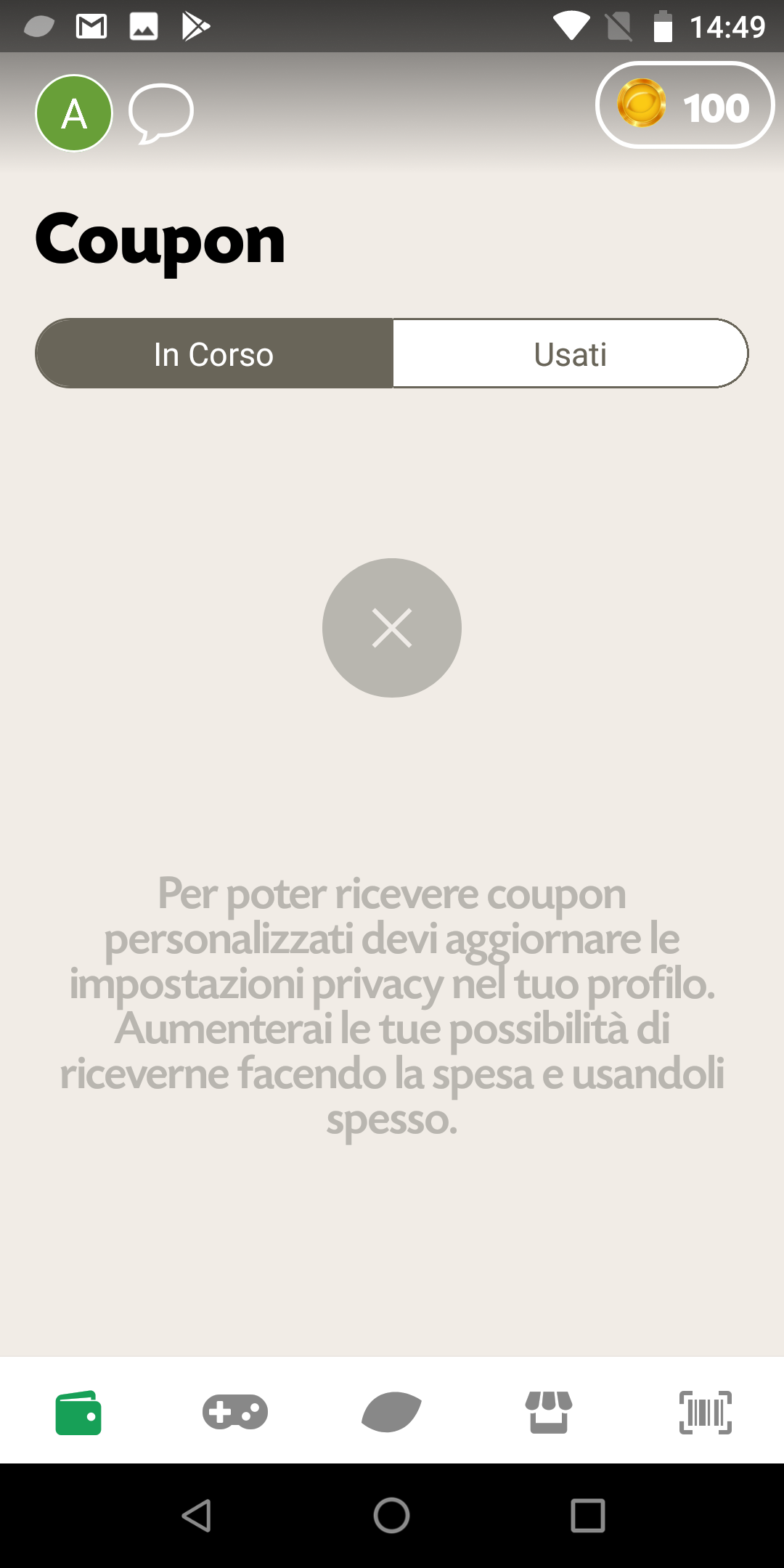The width and height of the screenshot is (784, 1568).
Task: Switch to the store tab
Action: pyautogui.click(x=549, y=1412)
